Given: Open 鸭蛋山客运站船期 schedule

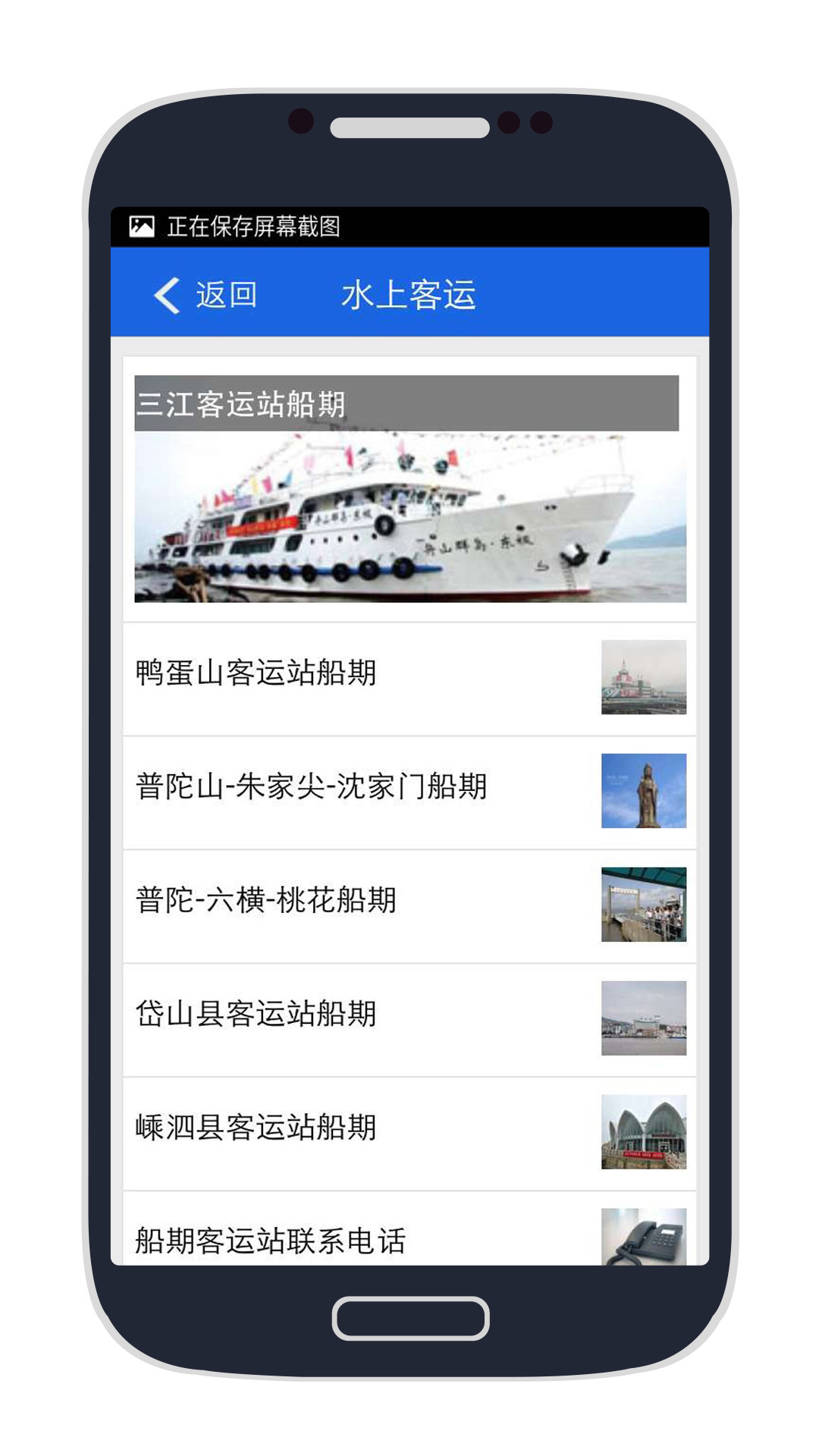Looking at the screenshot, I should [x=409, y=679].
